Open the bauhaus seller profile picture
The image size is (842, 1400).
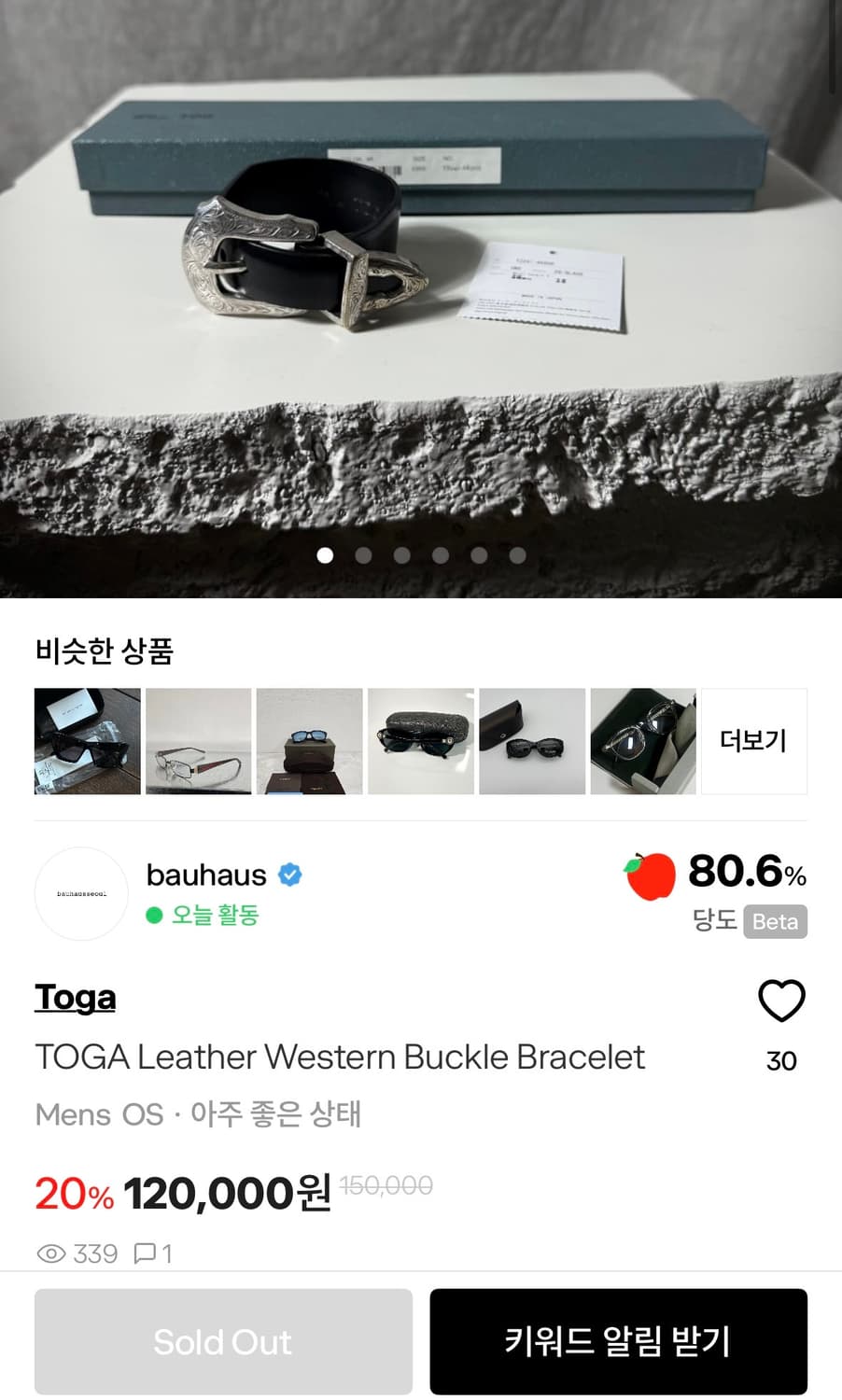(81, 893)
